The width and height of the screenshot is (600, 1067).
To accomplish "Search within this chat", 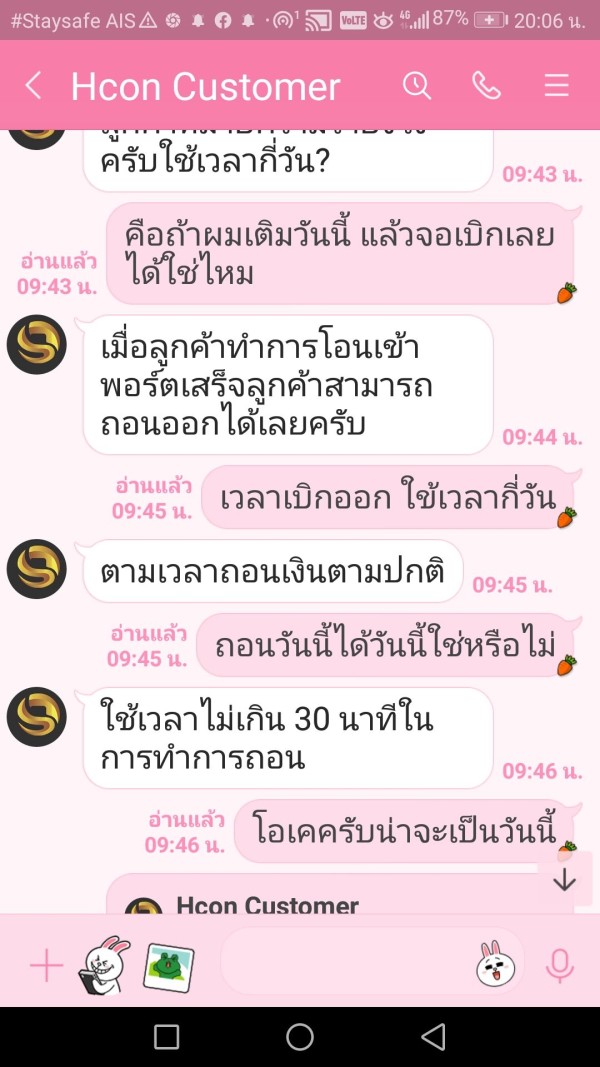I will (x=416, y=86).
